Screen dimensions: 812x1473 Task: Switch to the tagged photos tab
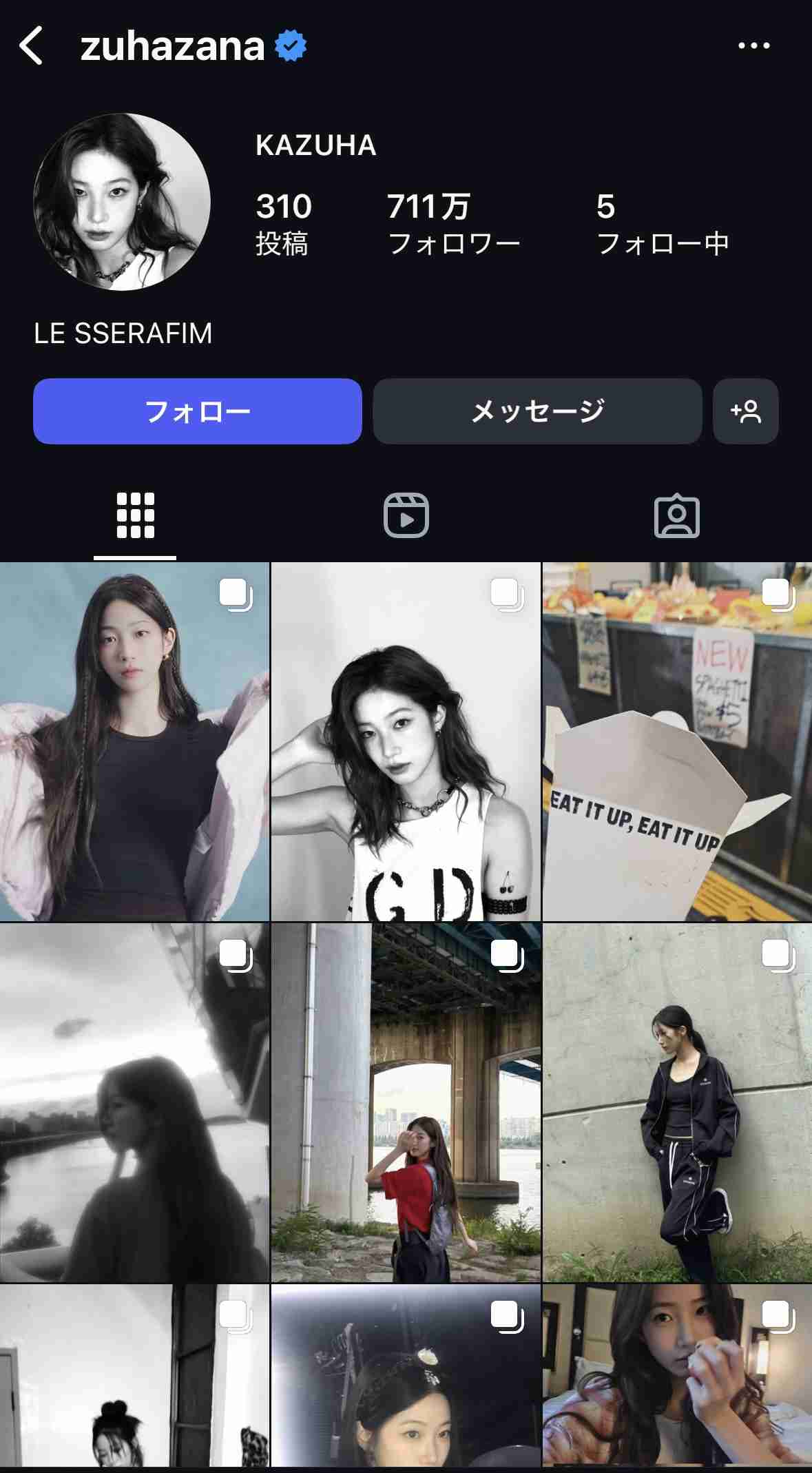tap(676, 515)
